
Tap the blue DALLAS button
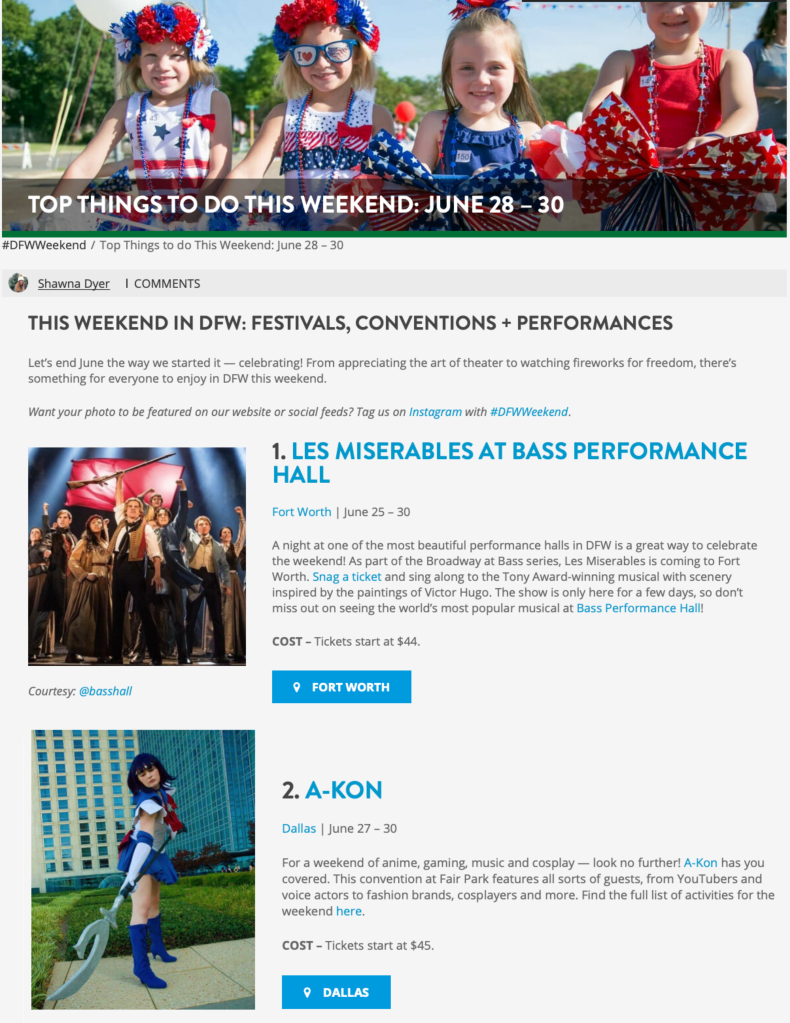[x=336, y=992]
